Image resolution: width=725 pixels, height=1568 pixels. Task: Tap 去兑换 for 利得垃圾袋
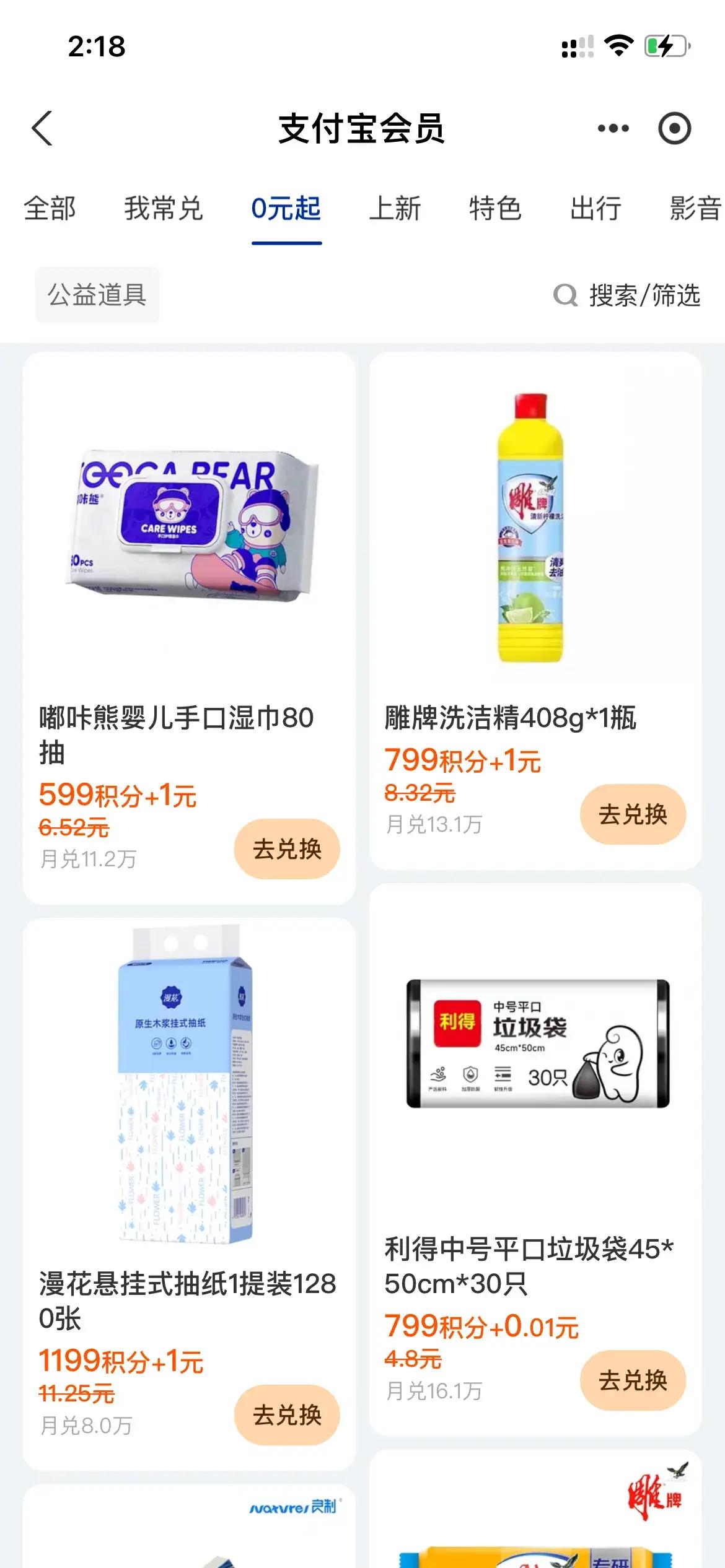pos(633,1380)
